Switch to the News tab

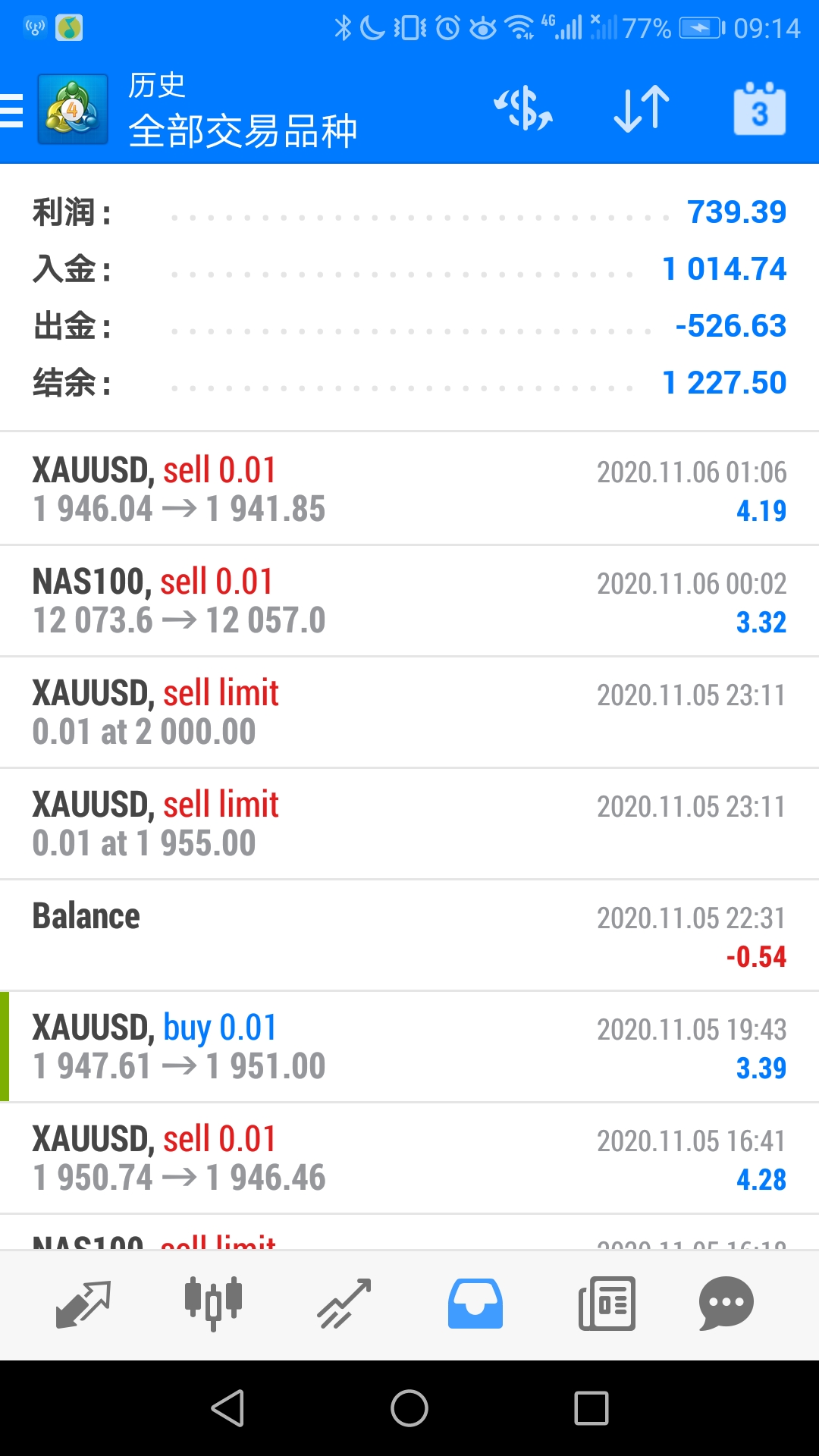pos(607,1304)
